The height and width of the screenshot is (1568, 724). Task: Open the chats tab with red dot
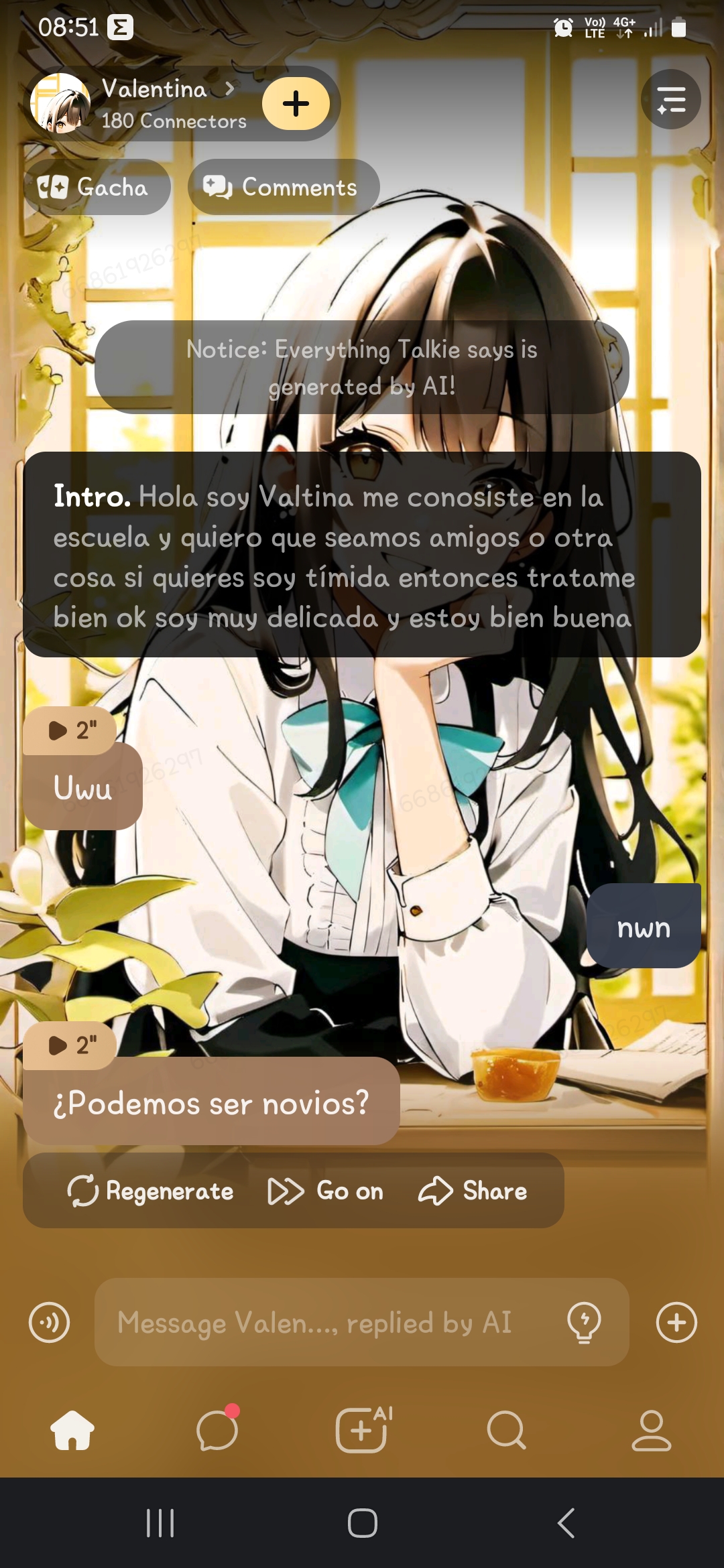[217, 1430]
